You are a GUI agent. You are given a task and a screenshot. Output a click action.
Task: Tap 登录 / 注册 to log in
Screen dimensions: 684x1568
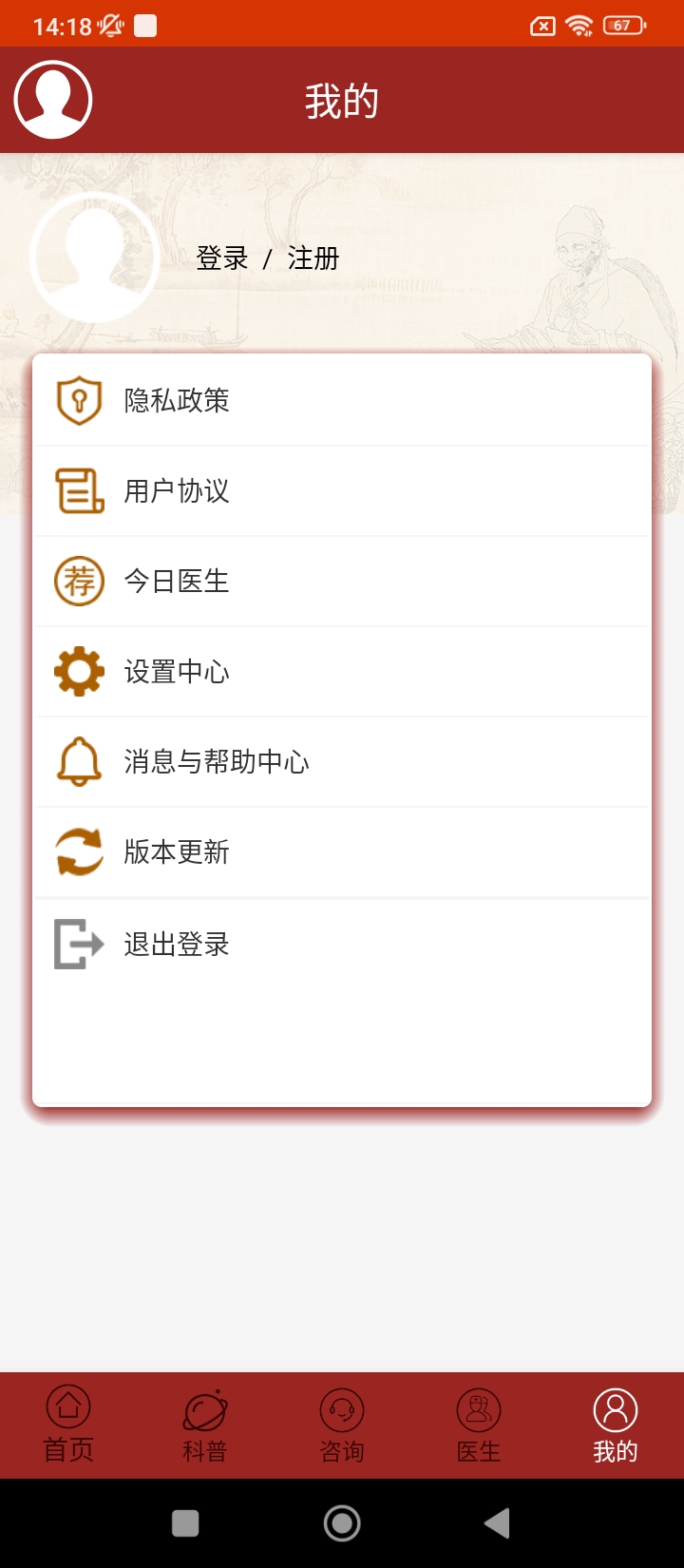pos(267,258)
